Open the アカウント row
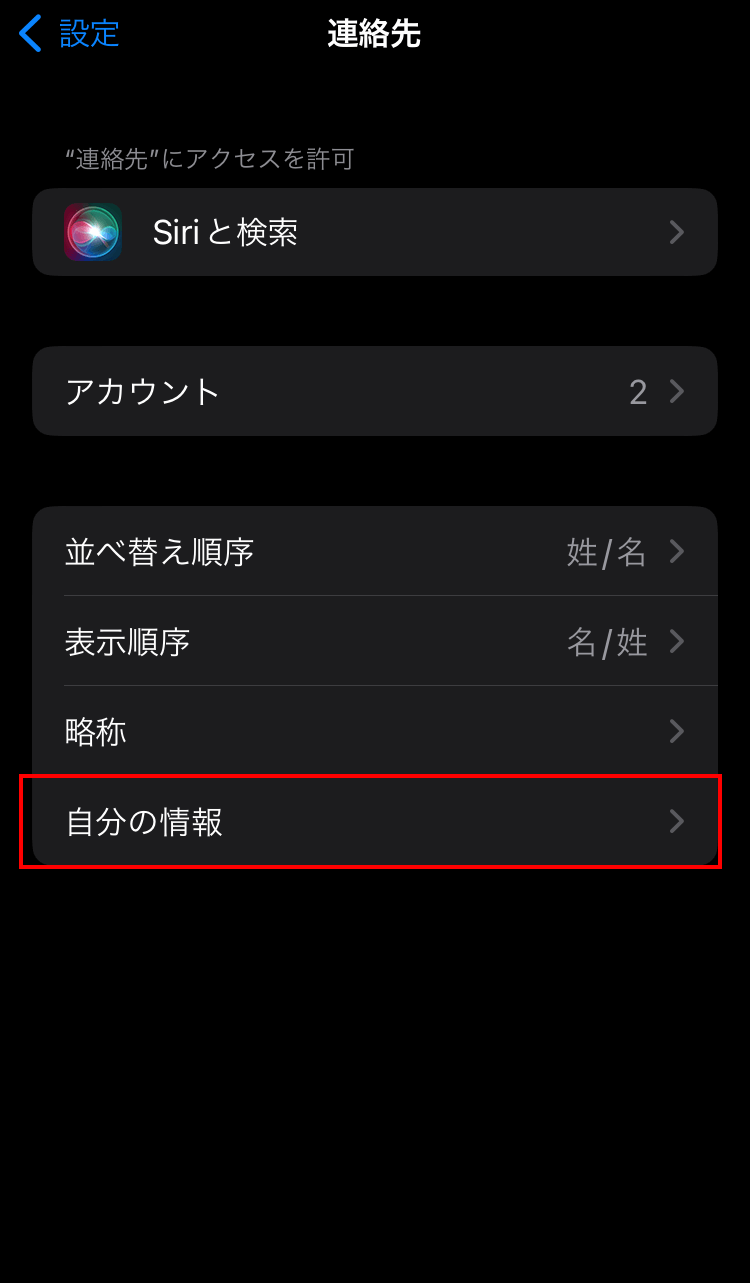Viewport: 750px width, 1283px height. [374, 391]
